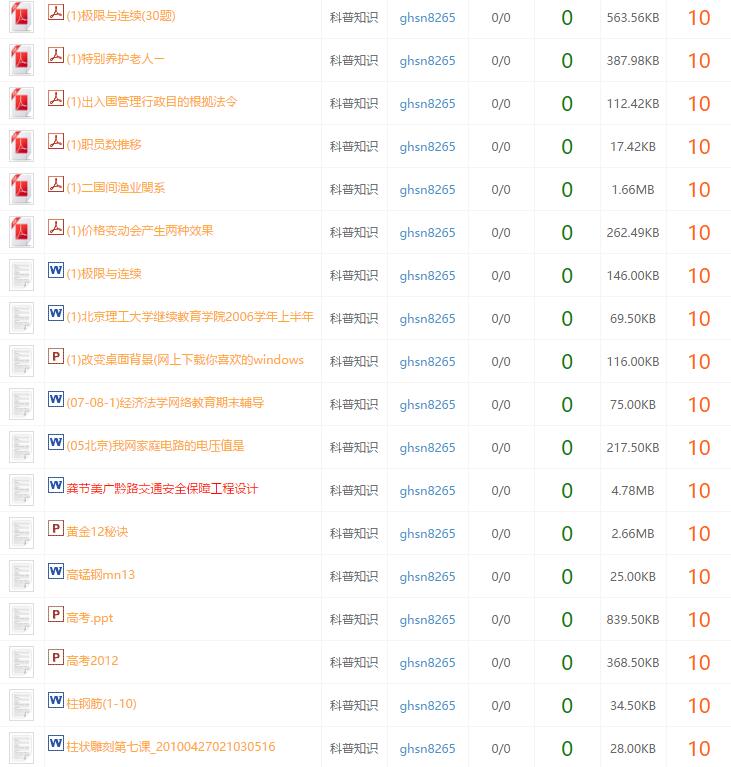This screenshot has height=767, width=731.
Task: Open 龚节美广黔路交通安全保障工程设计
Action: point(162,489)
